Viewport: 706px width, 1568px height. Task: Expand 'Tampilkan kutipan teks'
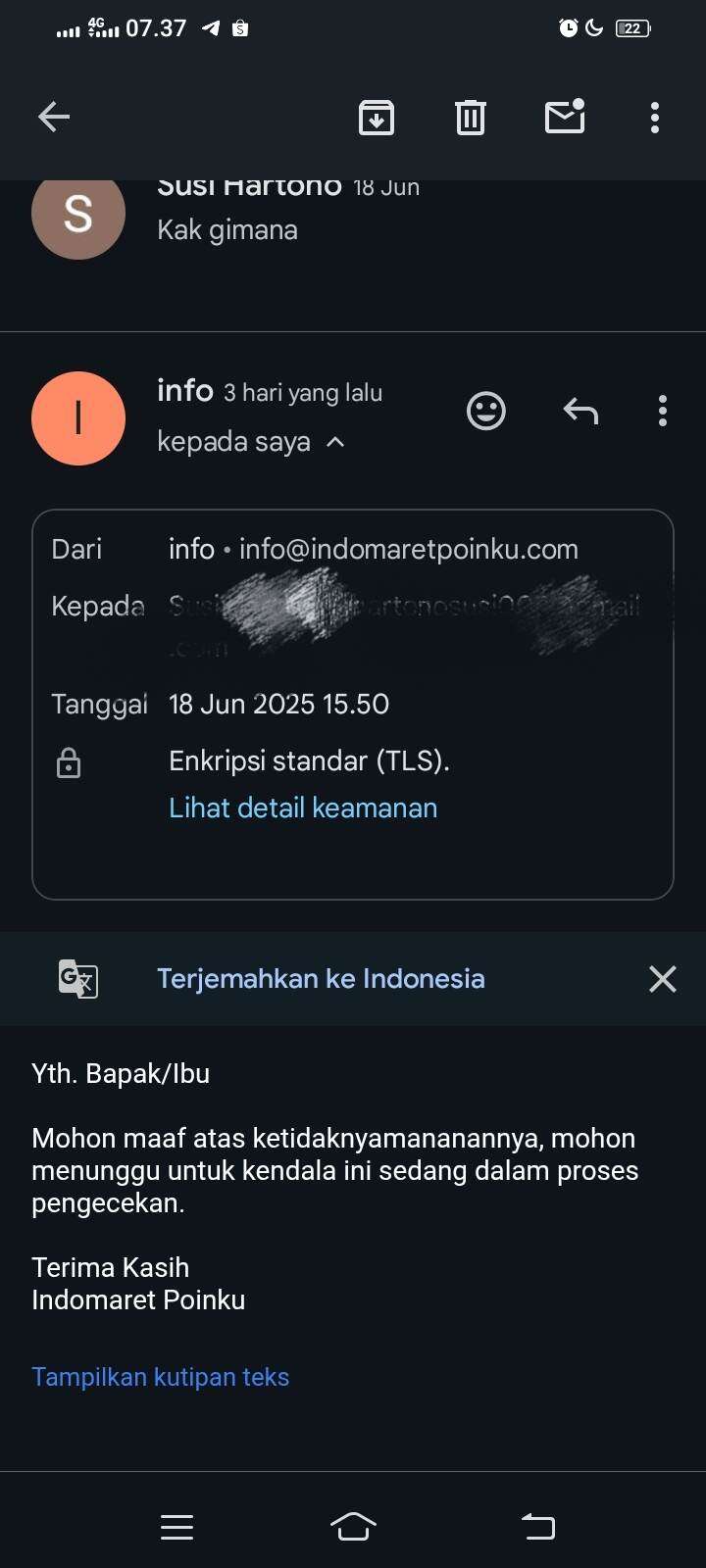click(x=161, y=1377)
